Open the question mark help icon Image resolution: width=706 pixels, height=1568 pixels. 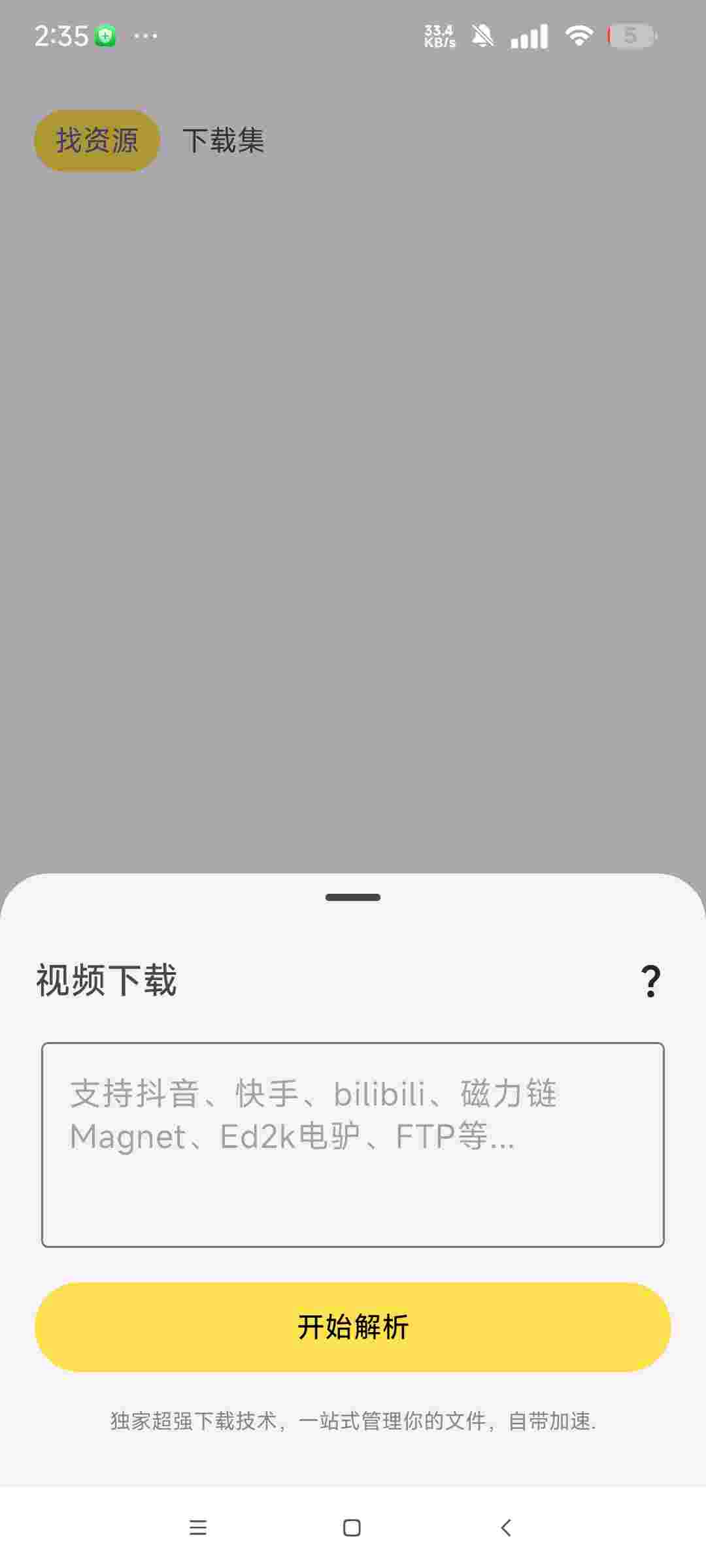[650, 981]
